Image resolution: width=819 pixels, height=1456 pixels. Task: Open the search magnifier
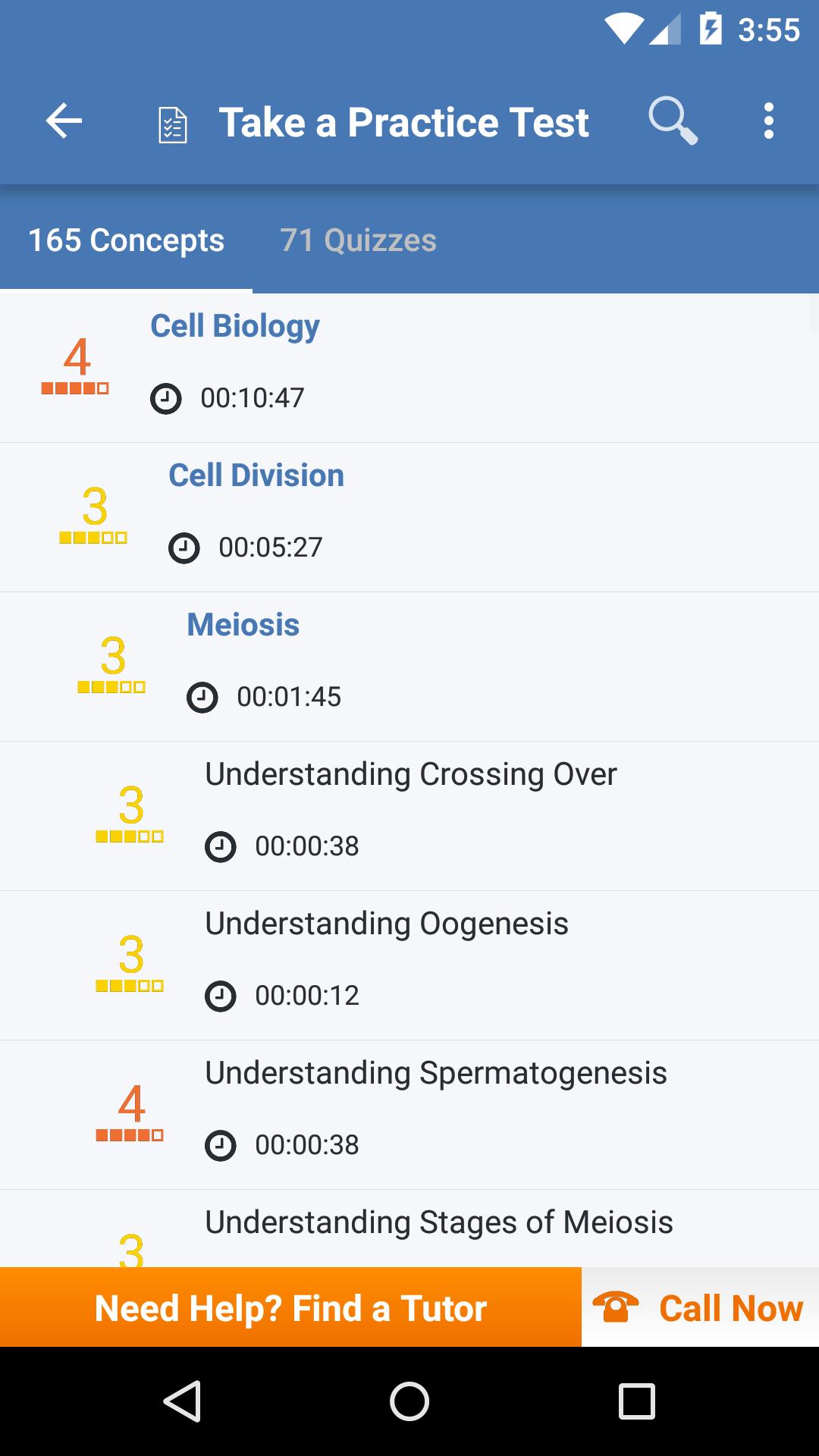tap(672, 121)
